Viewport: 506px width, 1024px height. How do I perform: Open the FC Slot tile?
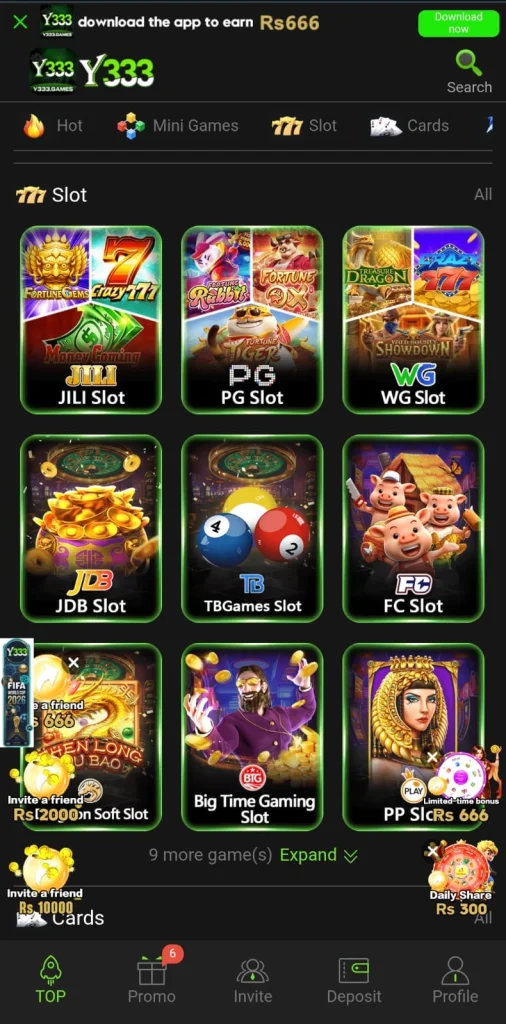click(x=413, y=529)
